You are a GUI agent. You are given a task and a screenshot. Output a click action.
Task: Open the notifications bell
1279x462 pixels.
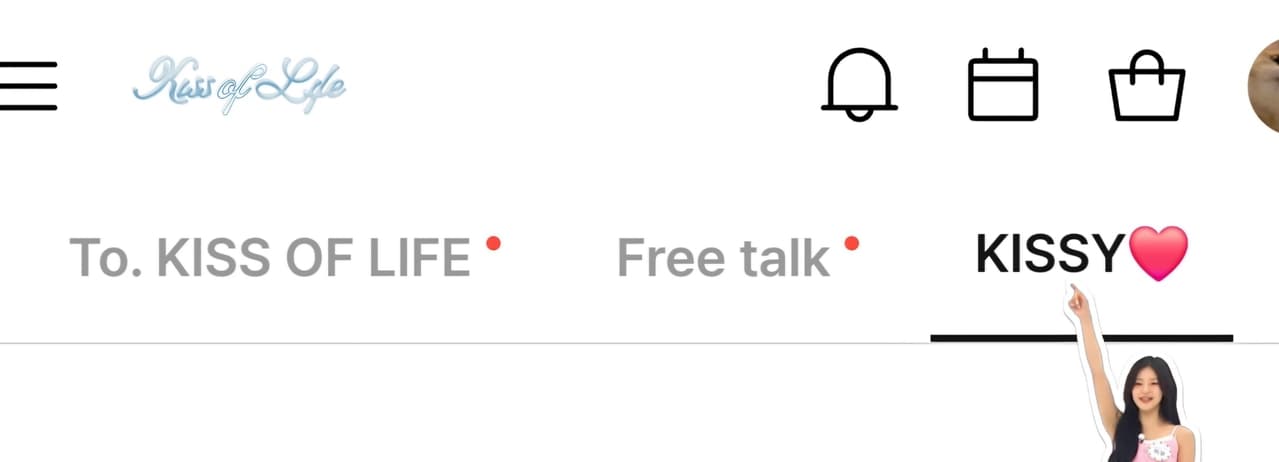point(859,86)
